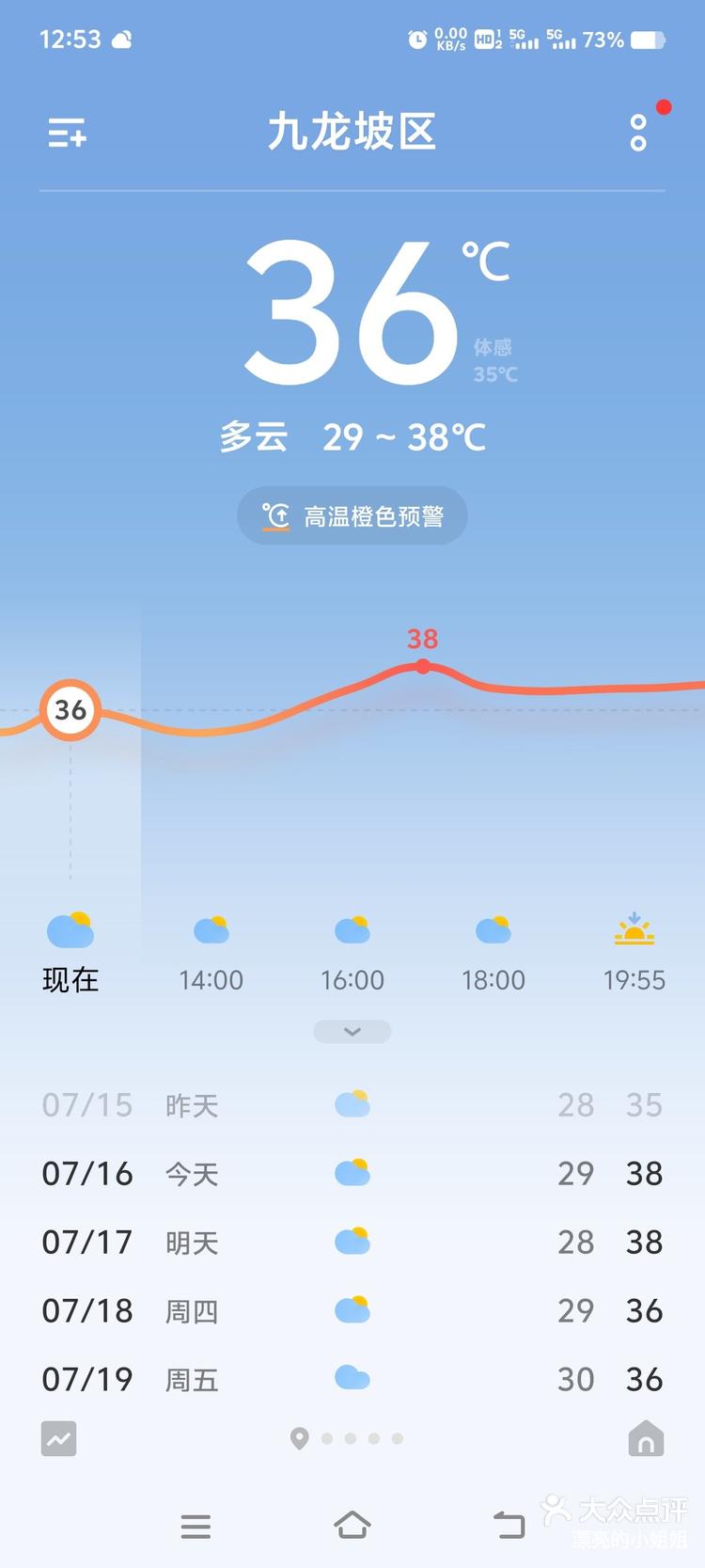Select the 07/16 今天 forecast row
The image size is (705, 1568).
click(352, 1173)
